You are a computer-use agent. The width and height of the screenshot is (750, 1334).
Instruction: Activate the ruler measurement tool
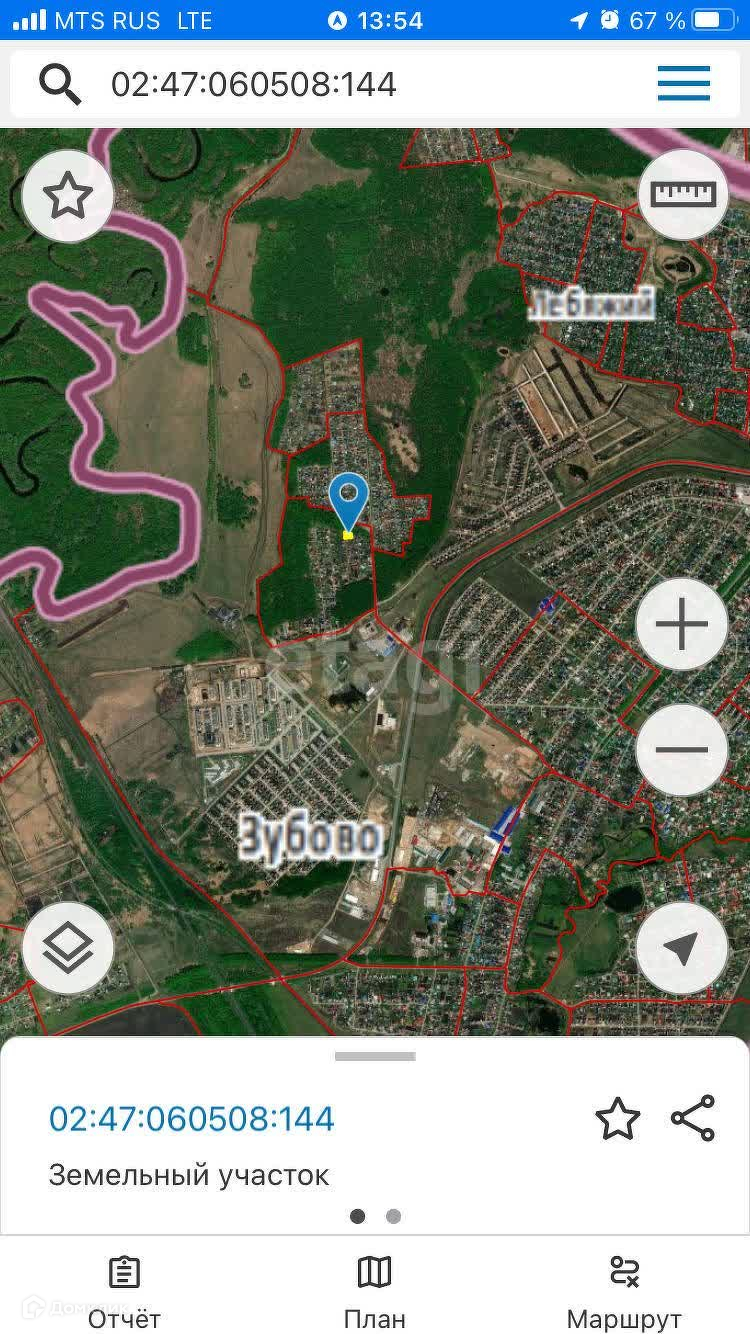tap(683, 194)
